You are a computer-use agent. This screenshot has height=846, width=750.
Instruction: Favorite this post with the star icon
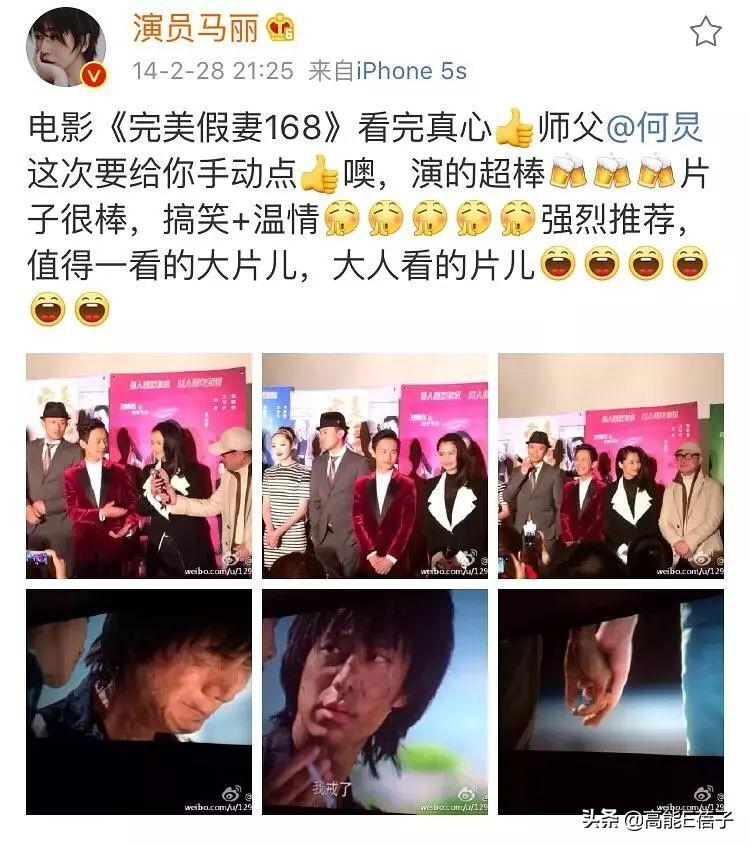[705, 32]
